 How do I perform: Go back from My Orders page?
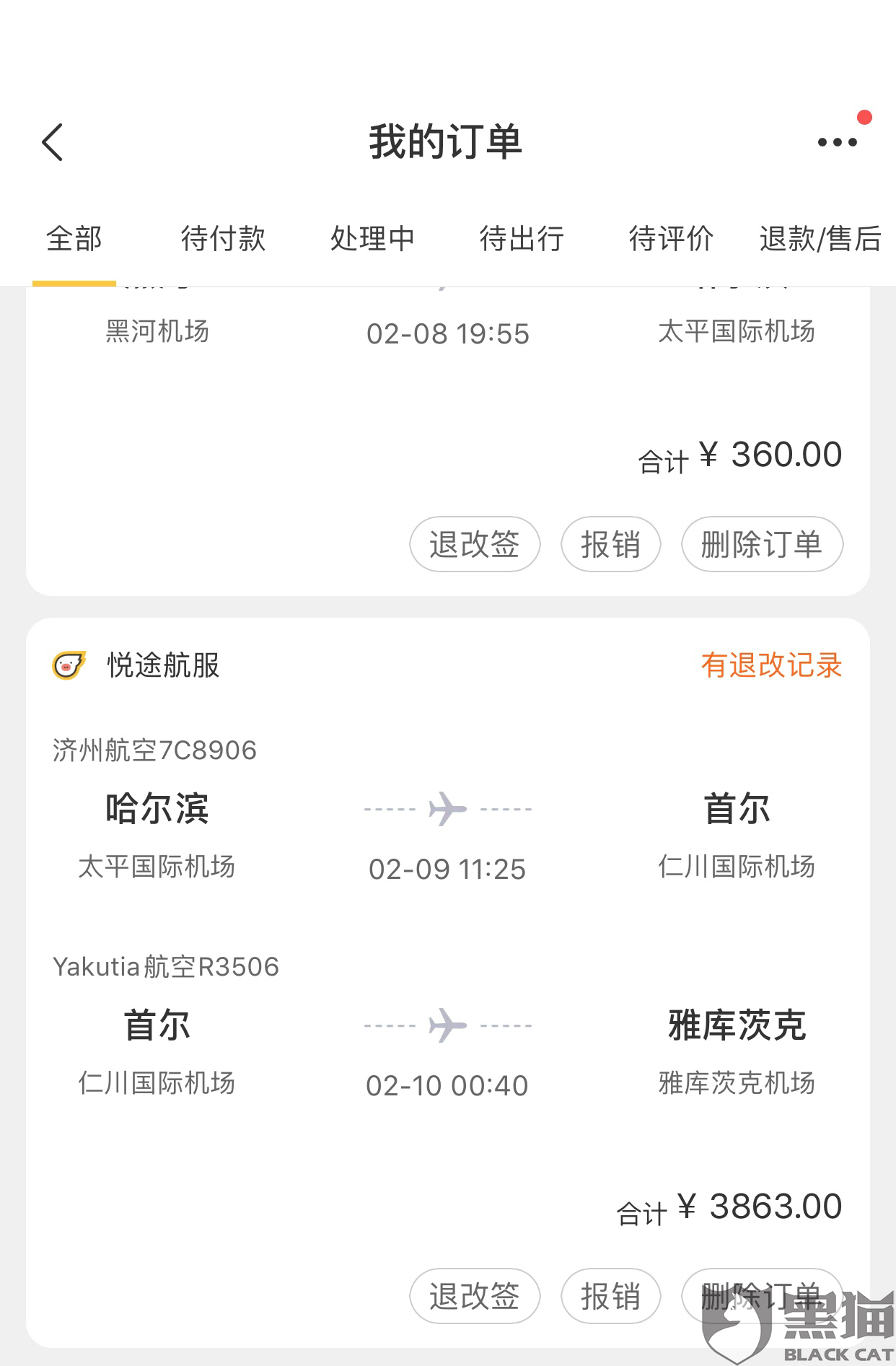(53, 141)
